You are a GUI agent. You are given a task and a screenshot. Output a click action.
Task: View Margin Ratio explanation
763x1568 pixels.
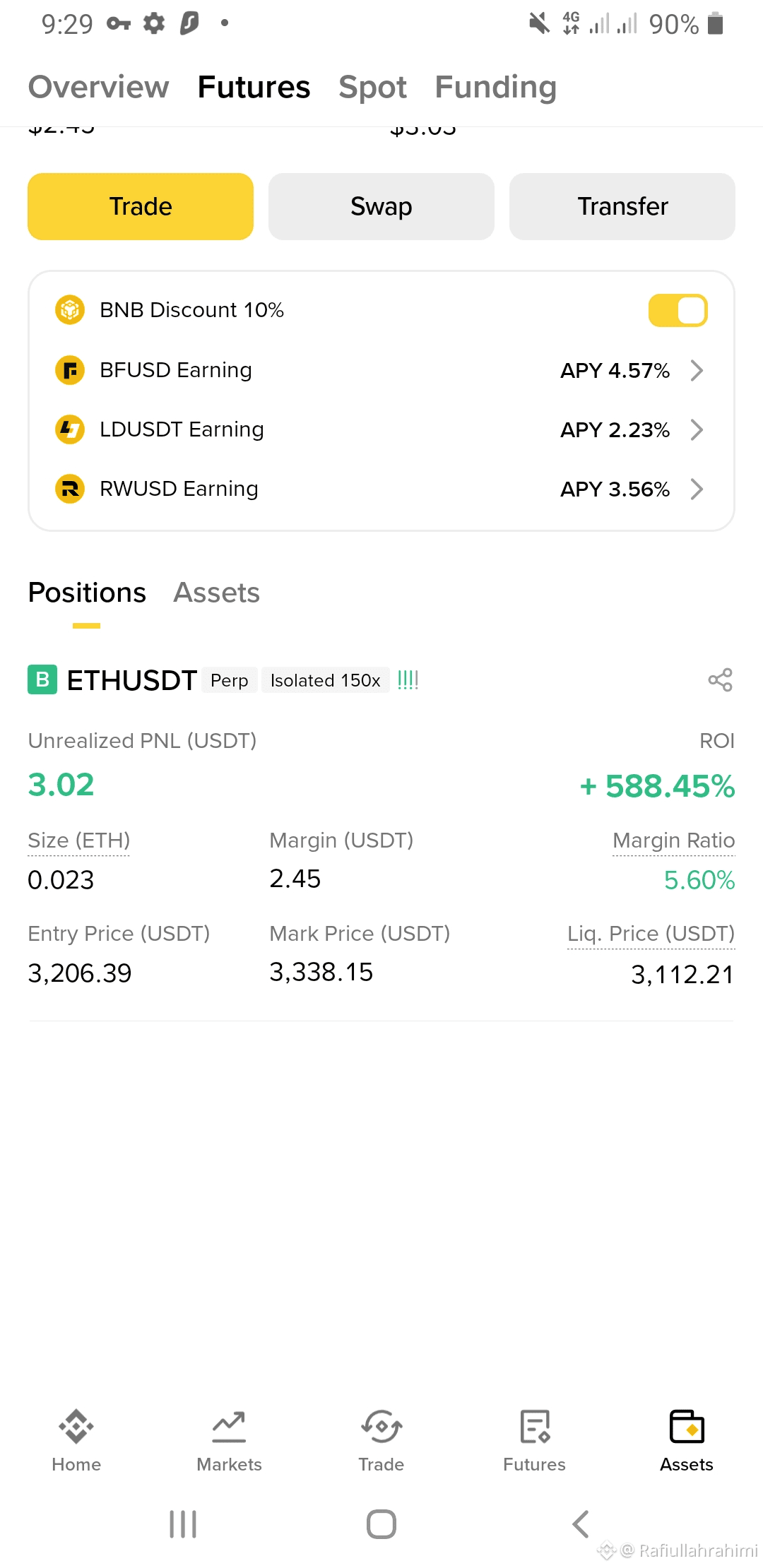click(673, 841)
